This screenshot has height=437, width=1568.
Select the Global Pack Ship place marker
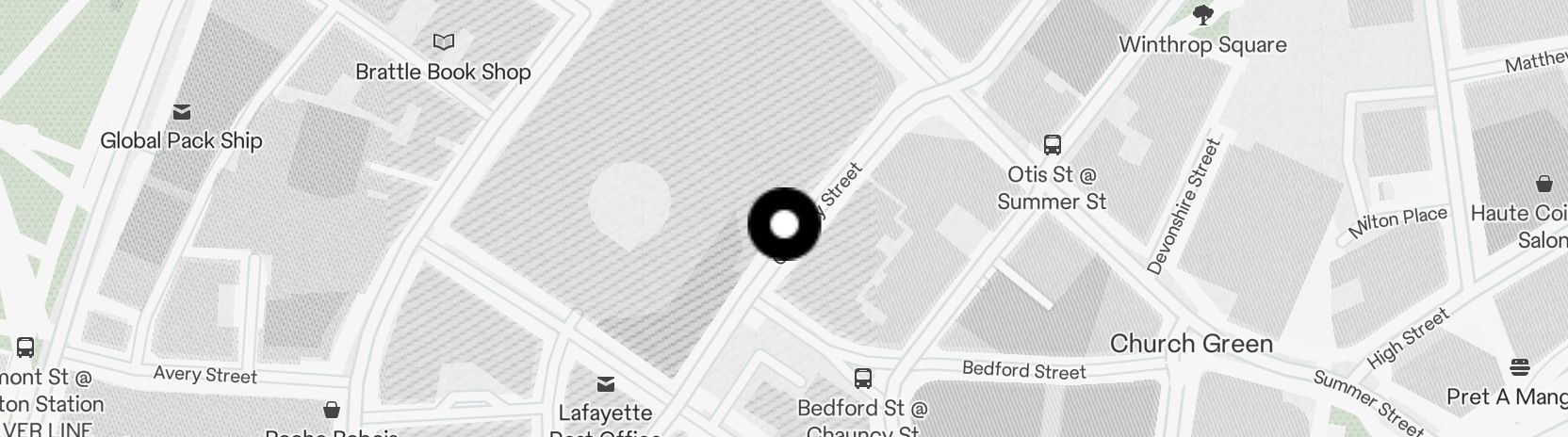tap(182, 113)
